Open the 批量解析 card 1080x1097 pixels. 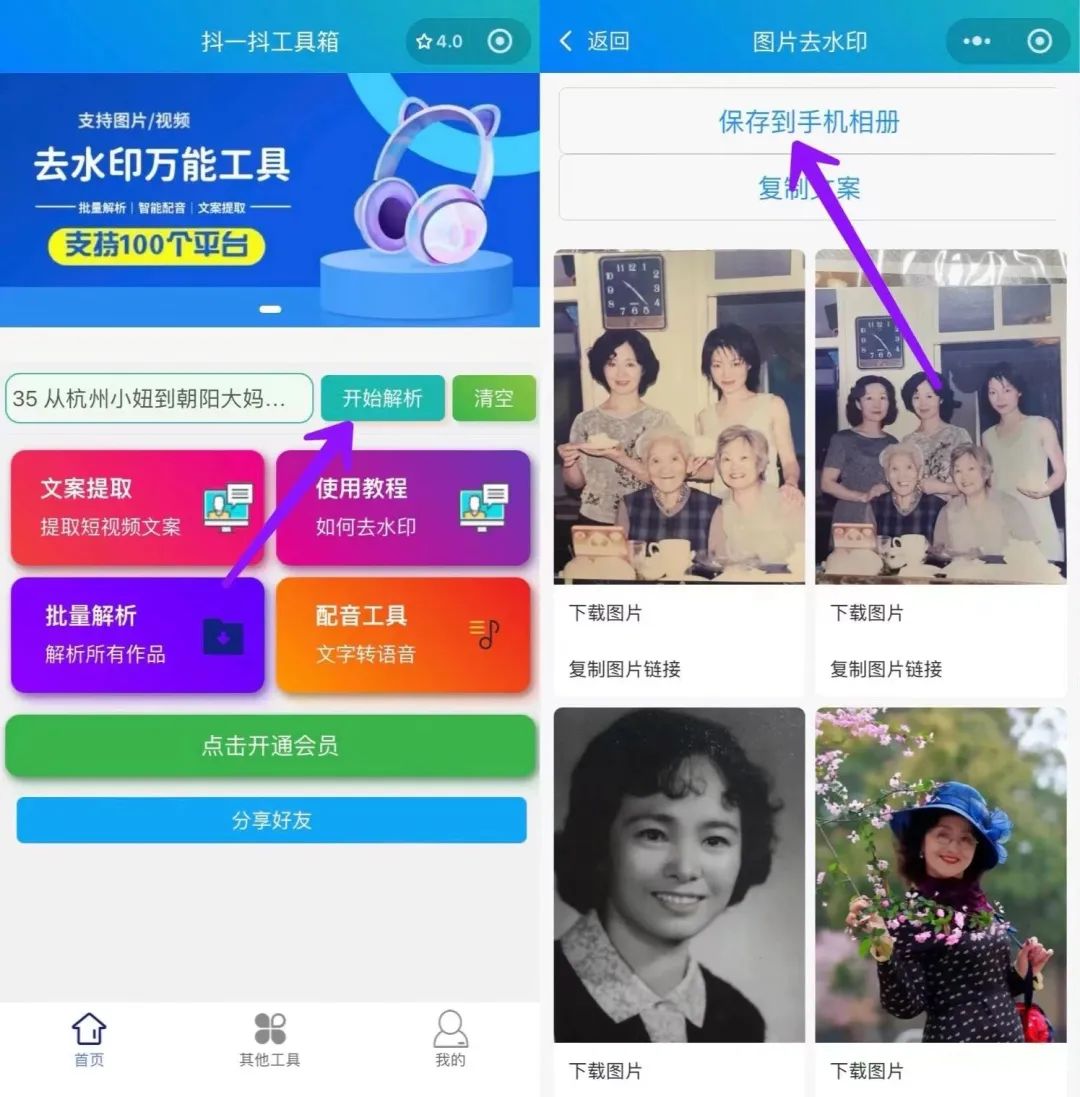[137, 634]
